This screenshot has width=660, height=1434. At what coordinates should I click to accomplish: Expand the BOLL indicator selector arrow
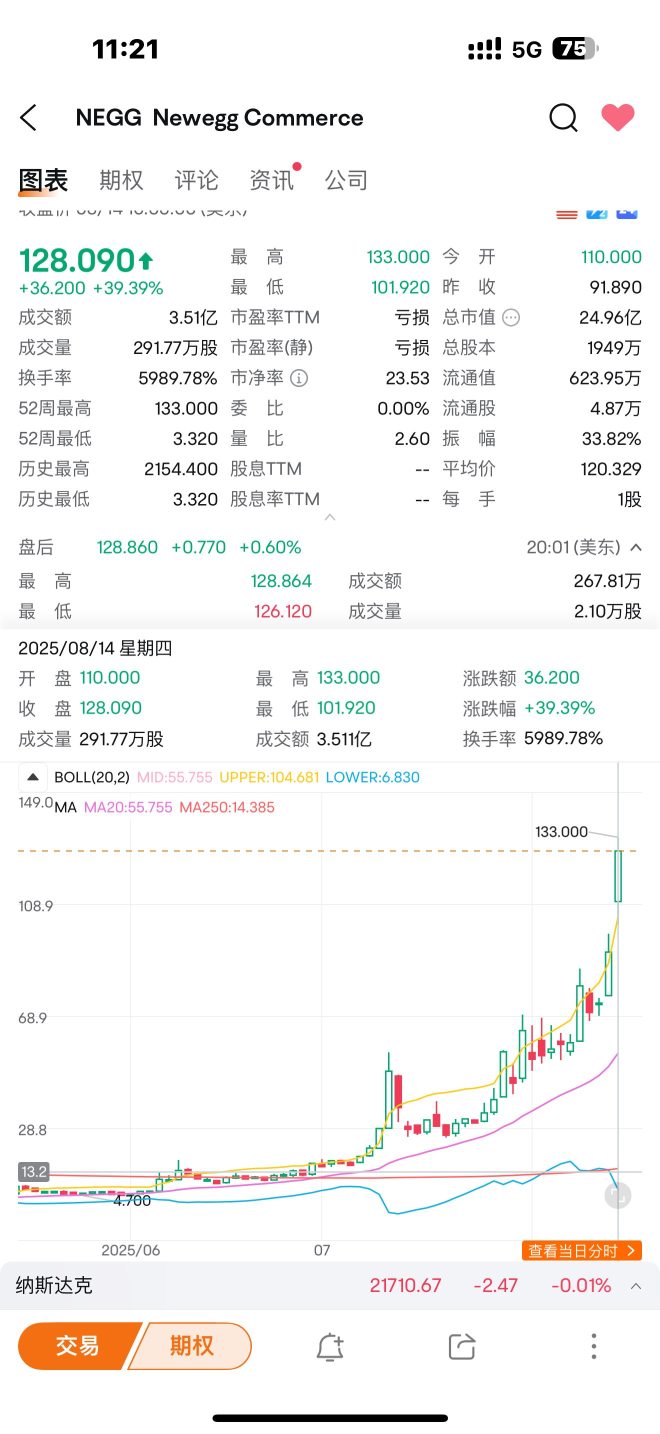[33, 777]
